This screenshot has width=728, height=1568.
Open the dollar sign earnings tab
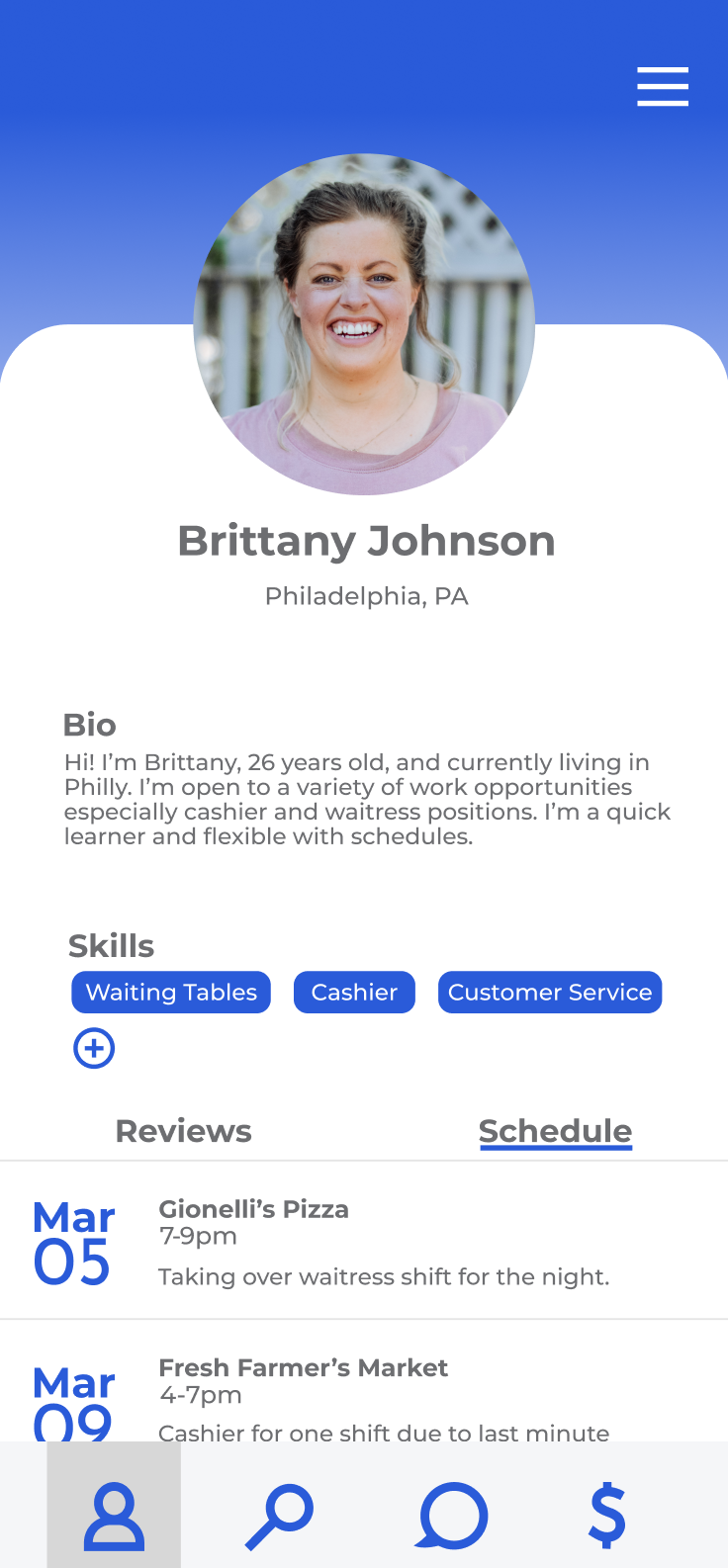[607, 1515]
